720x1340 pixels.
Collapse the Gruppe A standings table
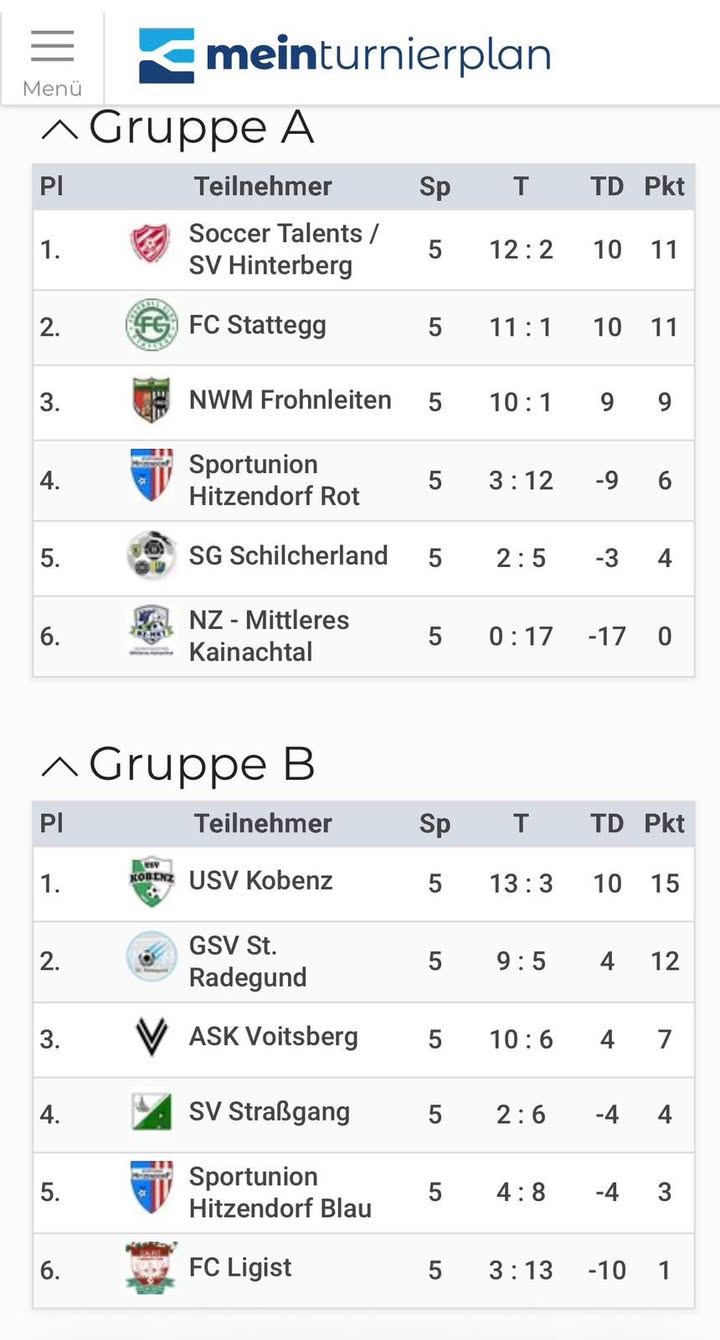pyautogui.click(x=60, y=129)
